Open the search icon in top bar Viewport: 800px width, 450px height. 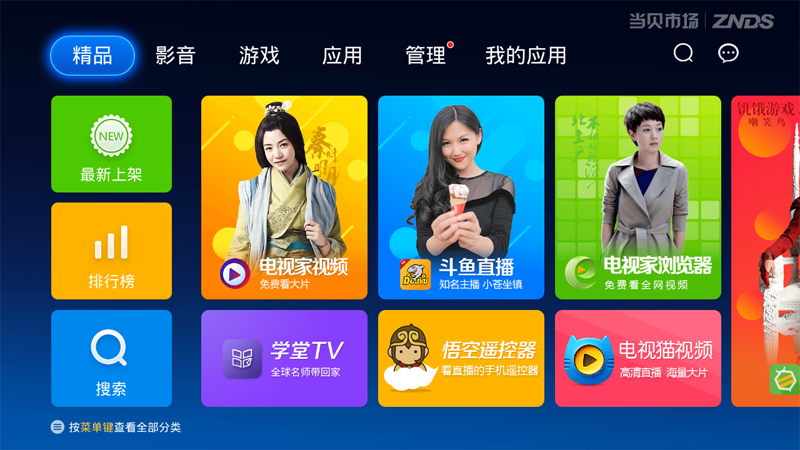pos(683,53)
